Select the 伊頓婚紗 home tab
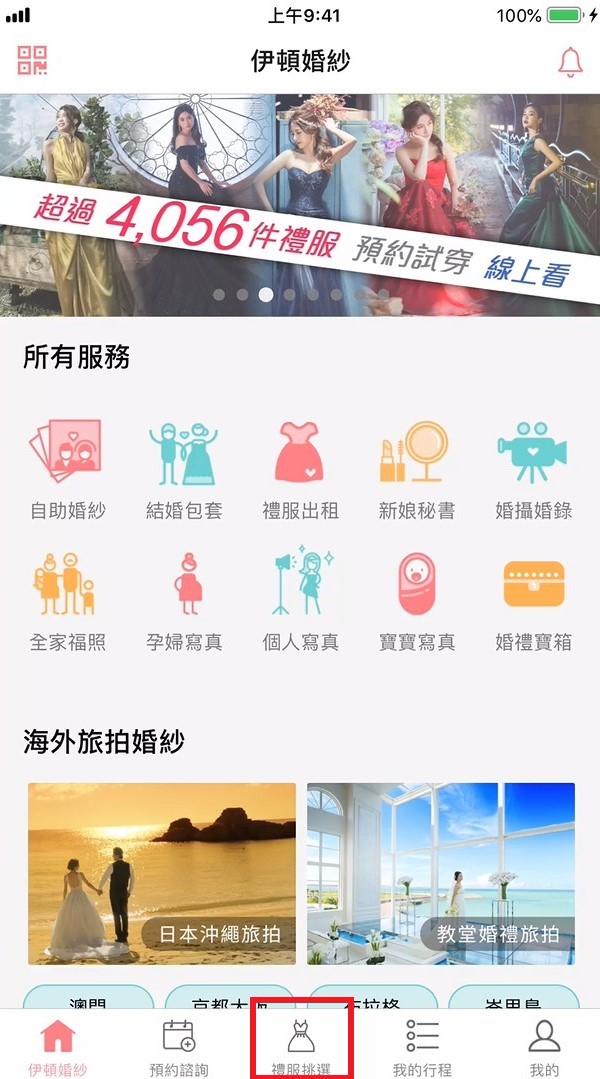Viewport: 600px width, 1079px height. point(58,1047)
